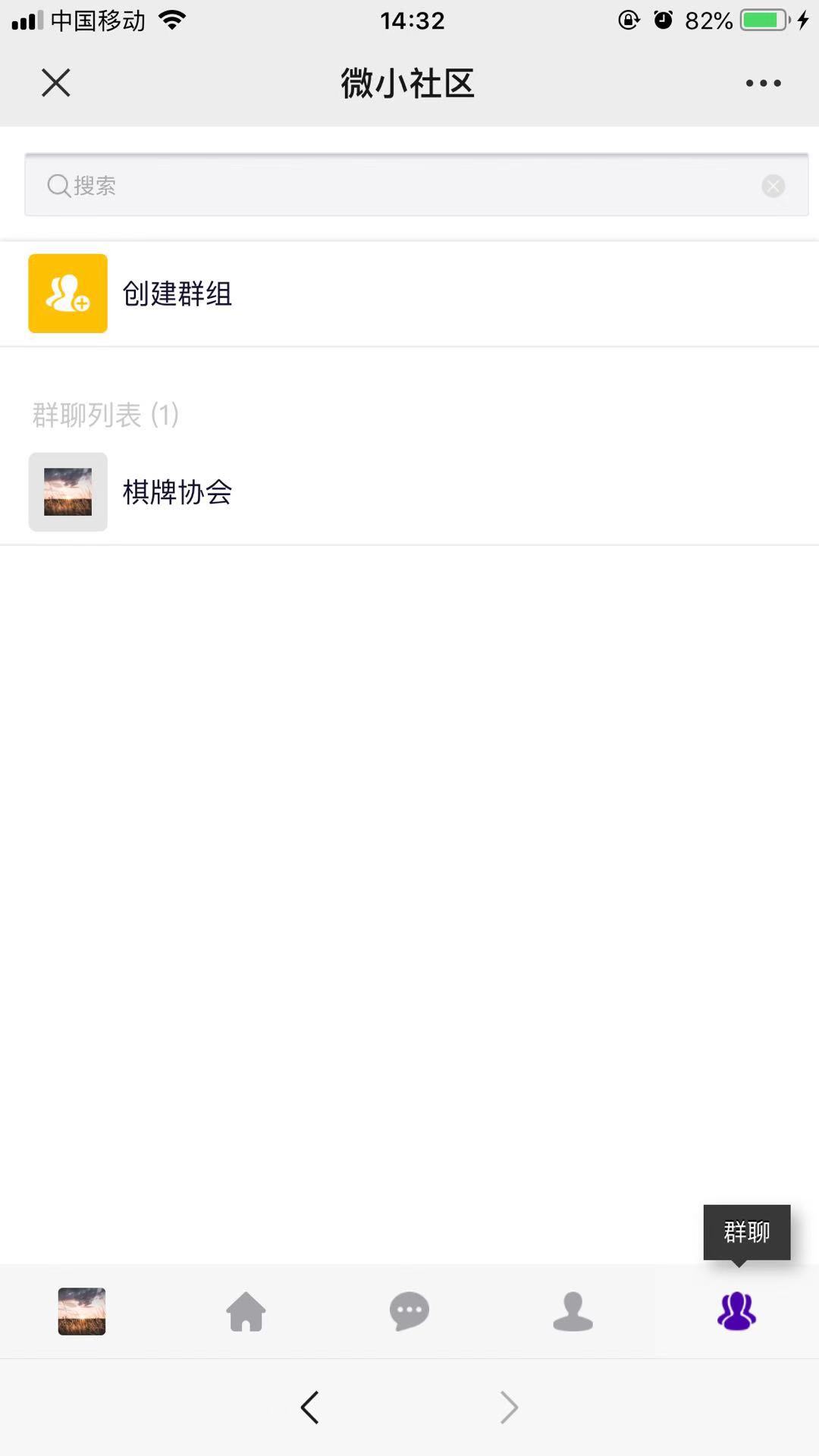The width and height of the screenshot is (819, 1456).
Task: Open the Home tab icon
Action: click(245, 1312)
